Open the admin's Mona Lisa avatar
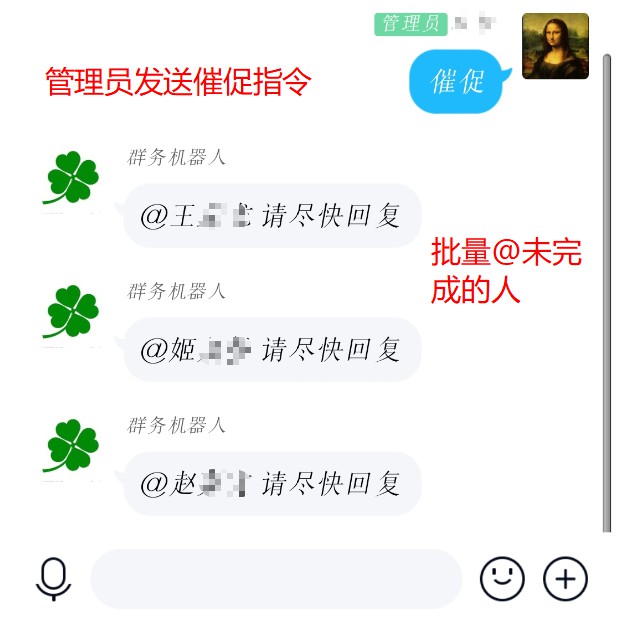 point(555,46)
